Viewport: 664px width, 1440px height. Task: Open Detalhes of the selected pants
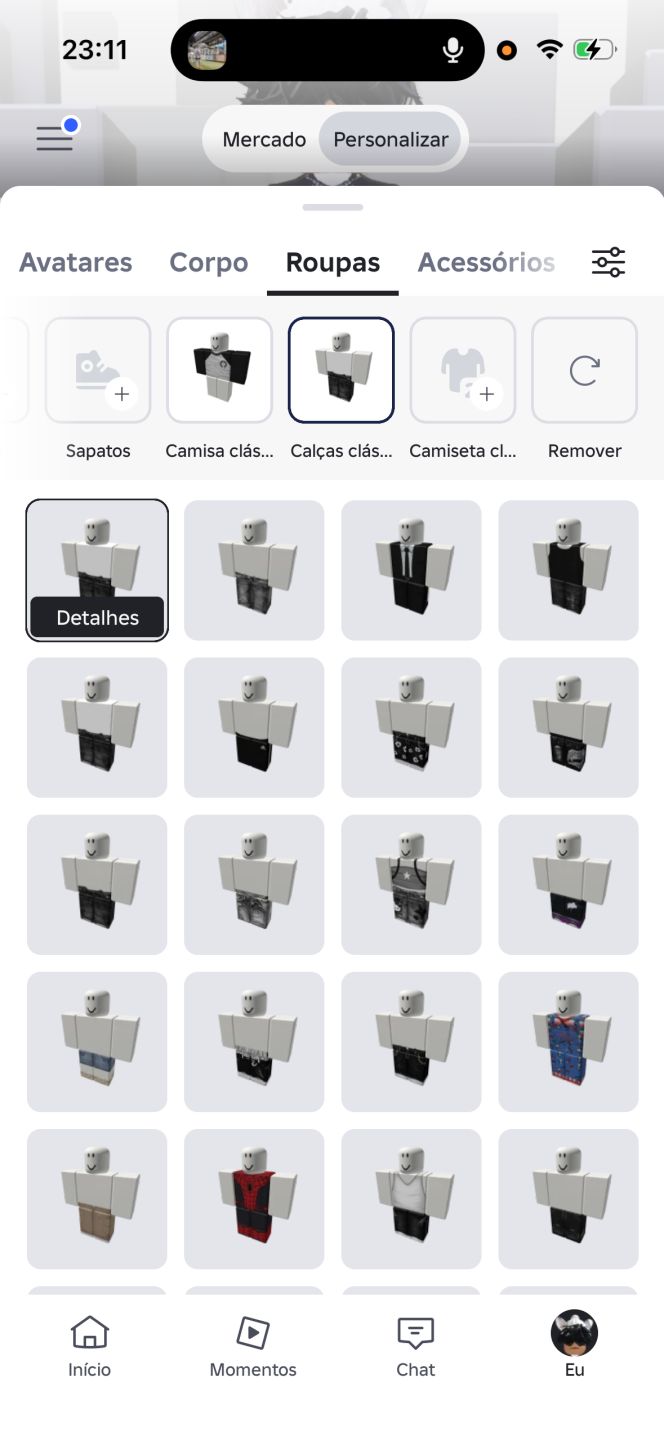[x=97, y=618]
